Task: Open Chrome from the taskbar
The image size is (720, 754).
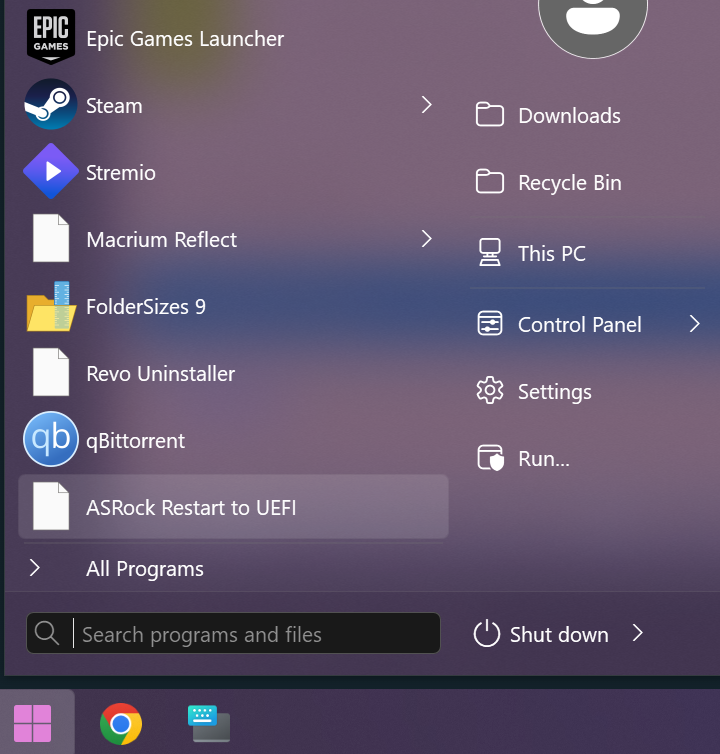Action: pyautogui.click(x=121, y=725)
